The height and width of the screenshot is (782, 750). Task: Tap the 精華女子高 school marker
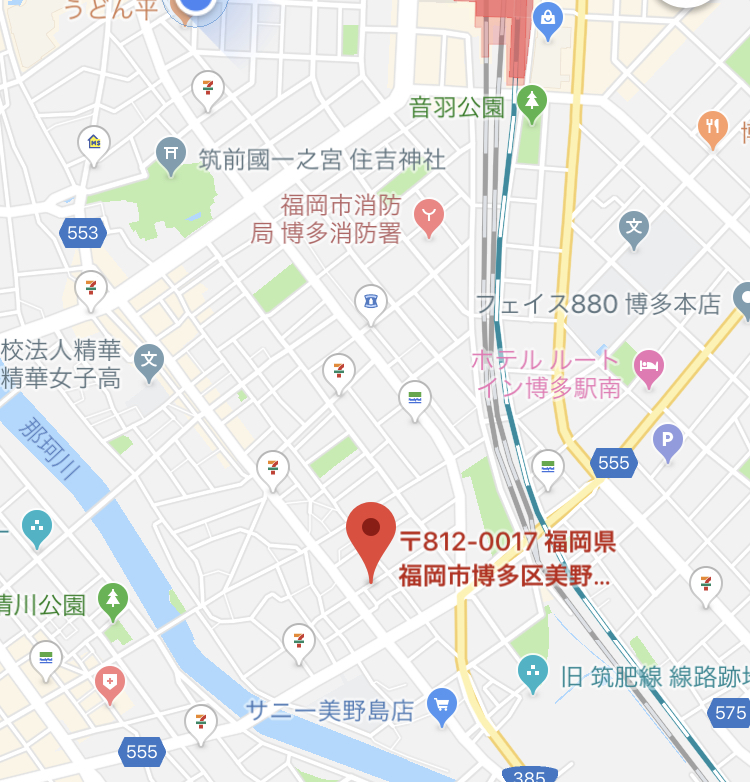coord(150,360)
